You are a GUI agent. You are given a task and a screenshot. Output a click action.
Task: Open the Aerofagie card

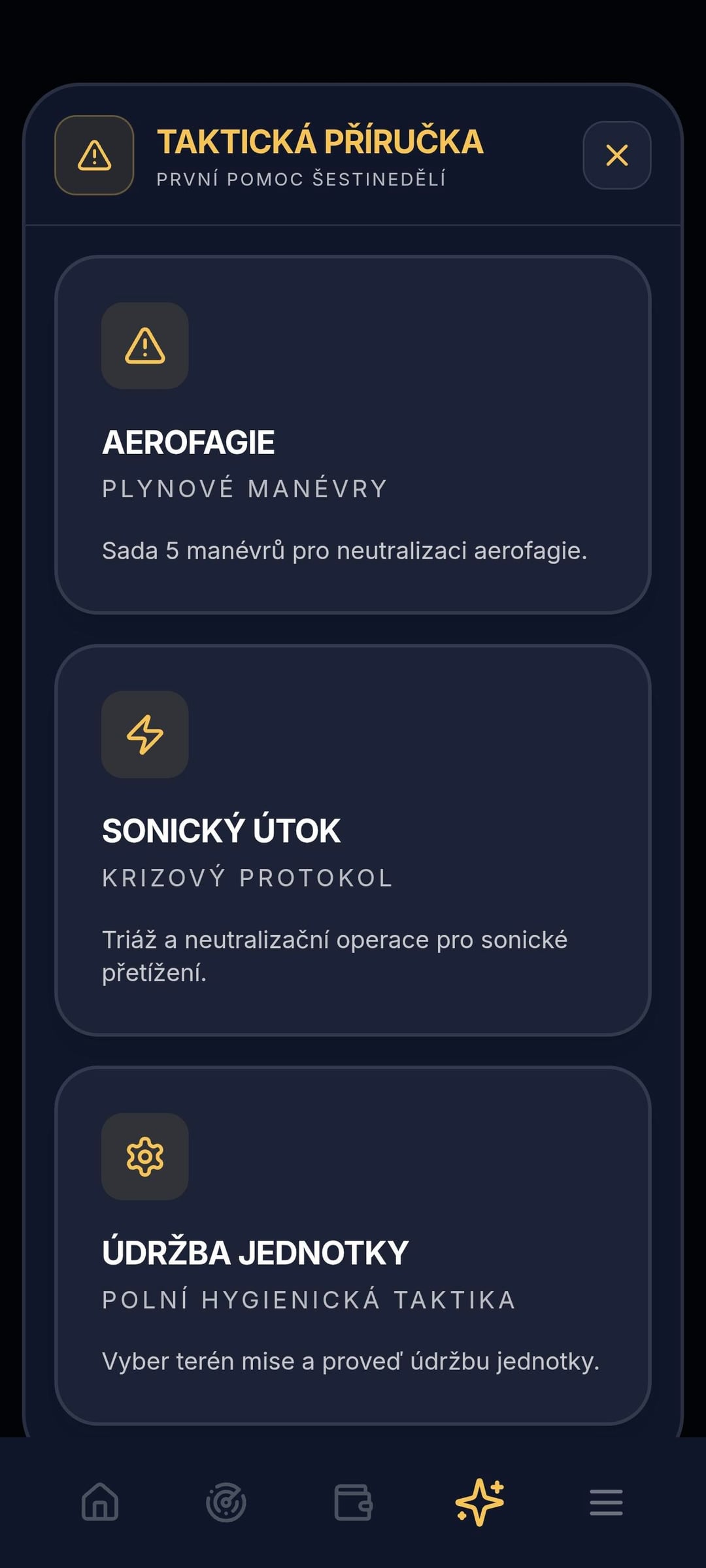click(x=352, y=434)
